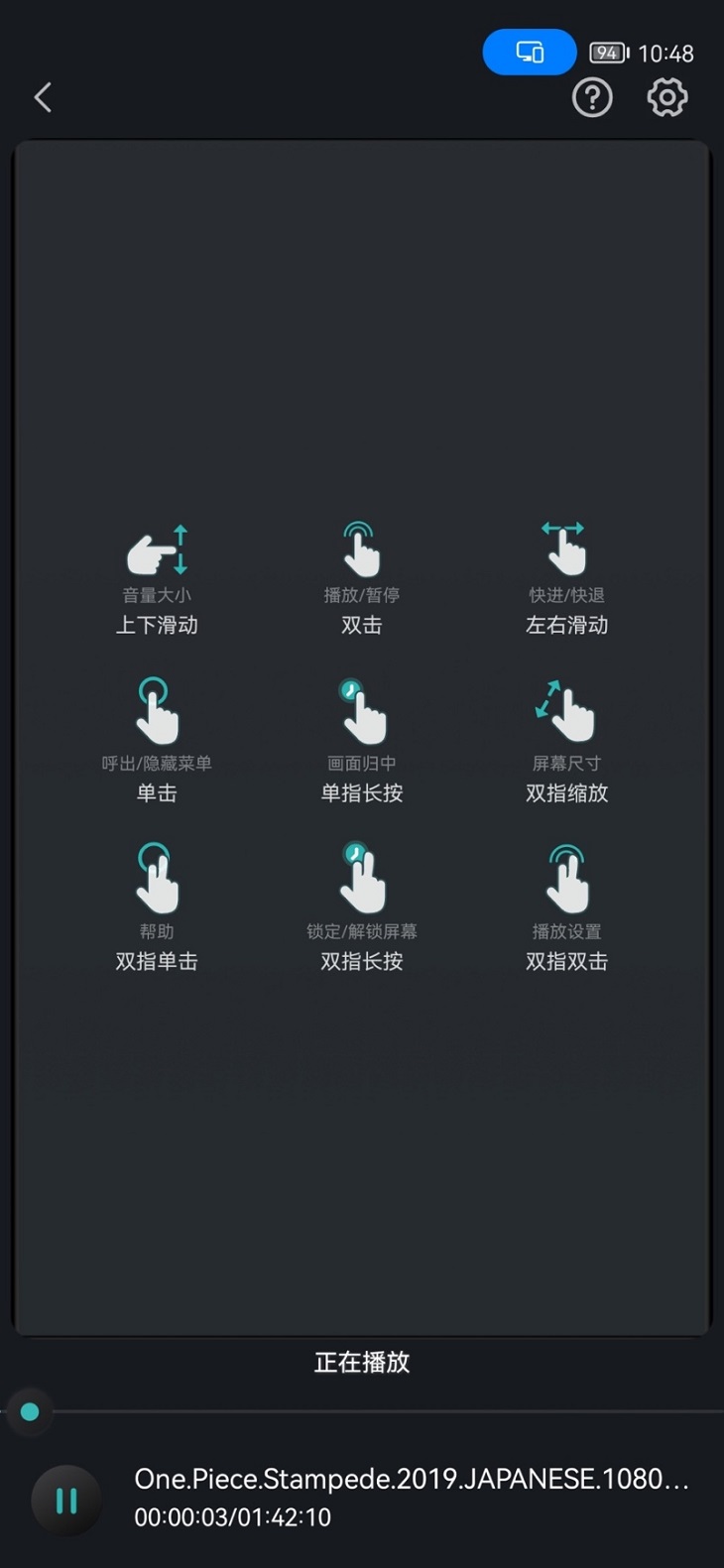The image size is (724, 1568).
Task: Open settings via the gear icon
Action: pos(667,97)
